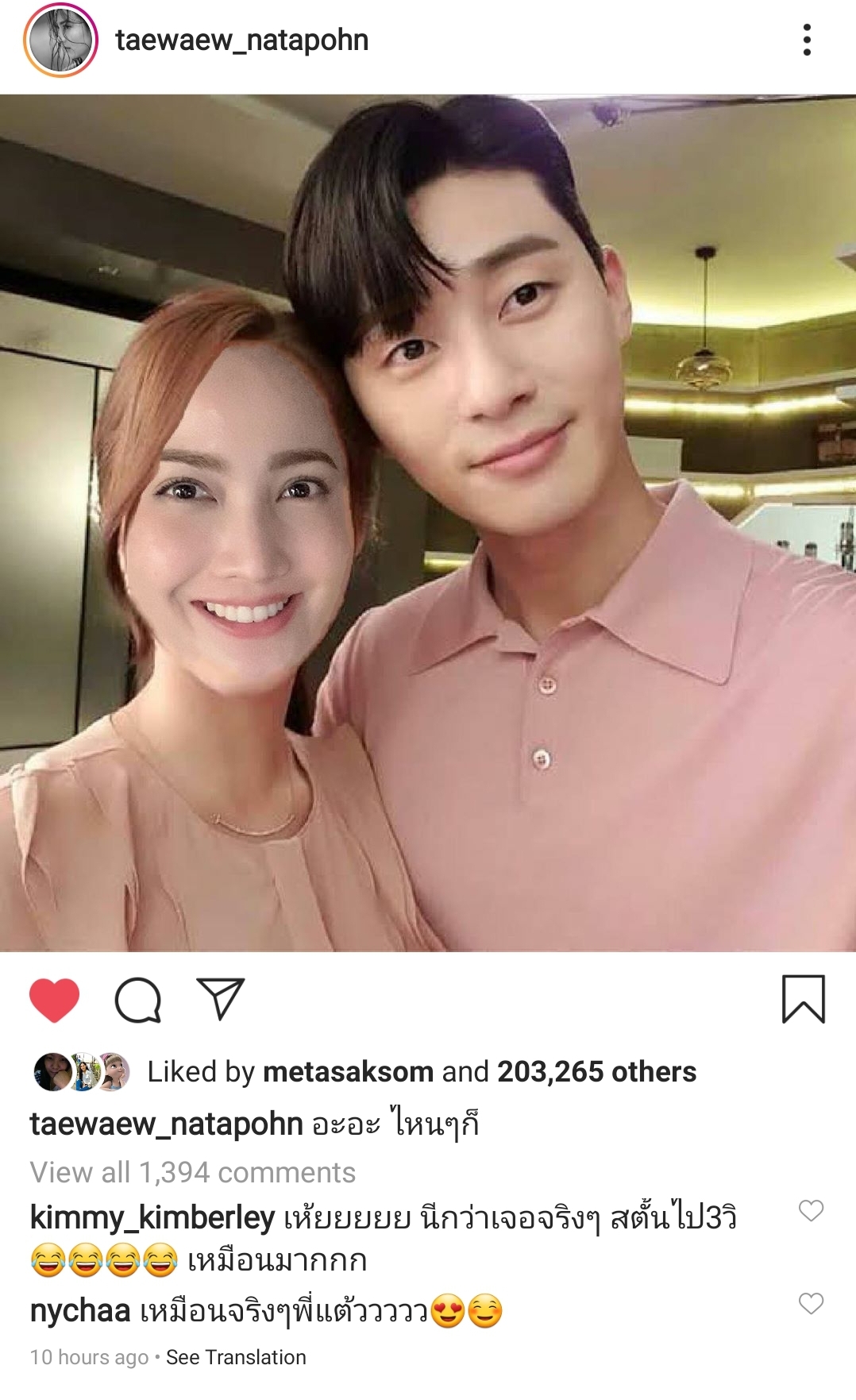Open the post overflow menu
The image size is (856, 1400).
click(807, 40)
